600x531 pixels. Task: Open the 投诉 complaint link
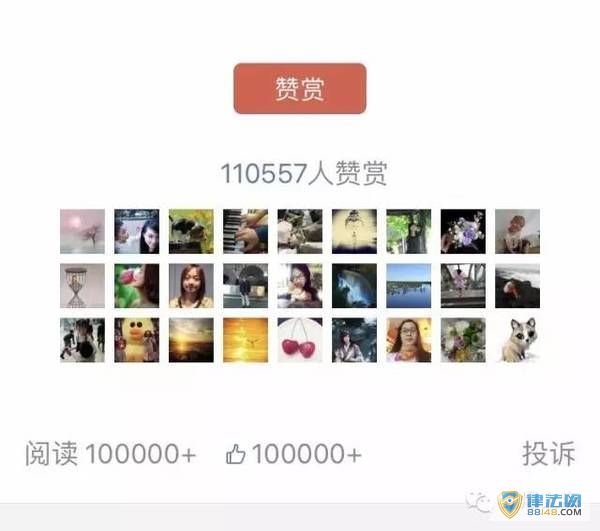point(548,453)
